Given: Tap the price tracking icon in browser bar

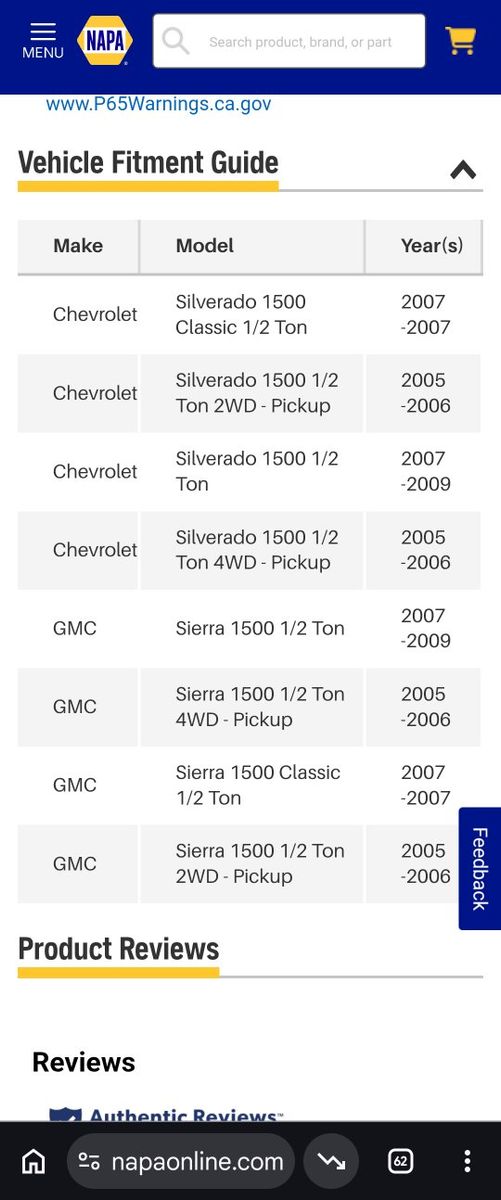Looking at the screenshot, I should [x=331, y=1161].
